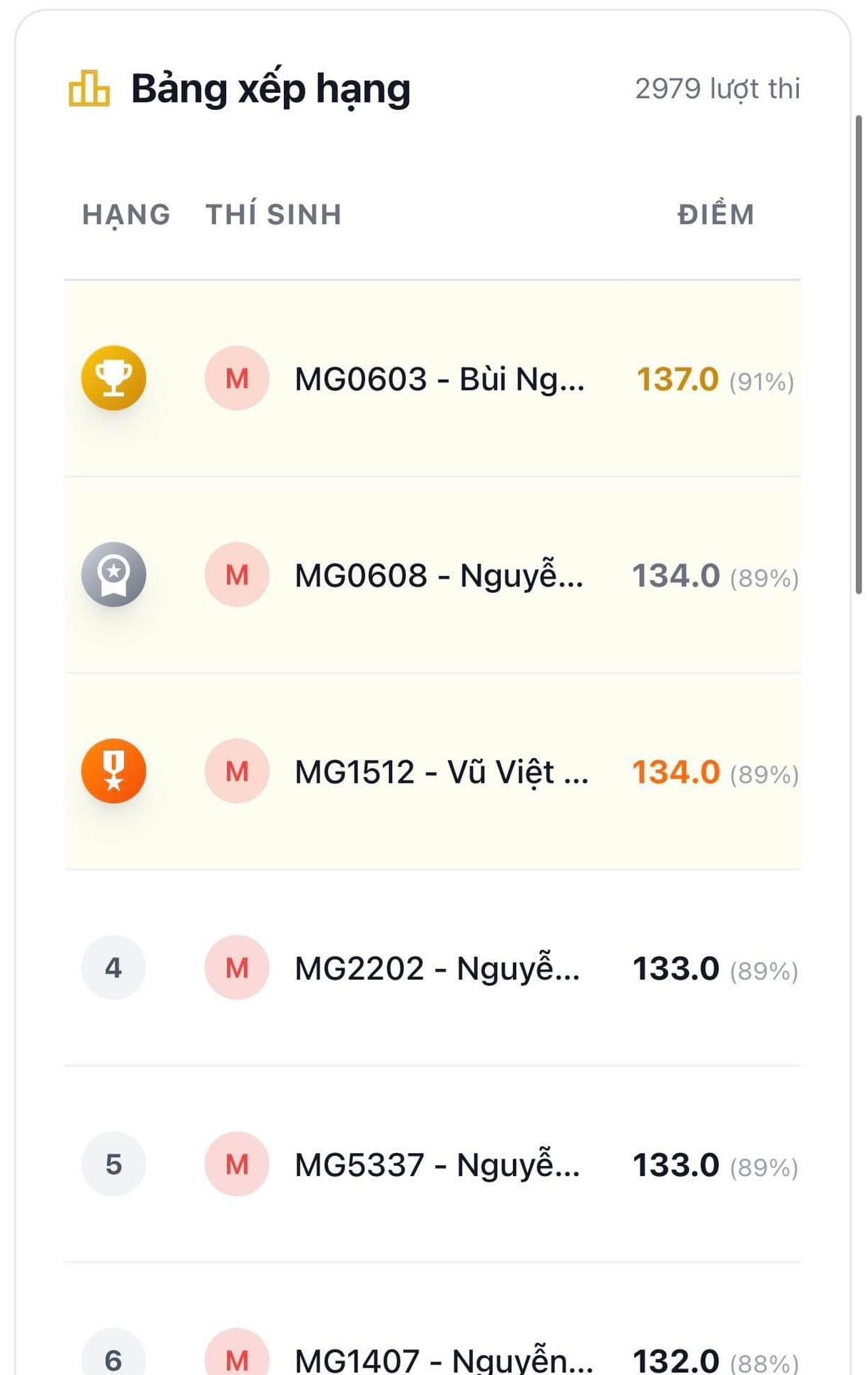Open the MG1407 - Nguyễn entry
868x1375 pixels.
point(442,1358)
